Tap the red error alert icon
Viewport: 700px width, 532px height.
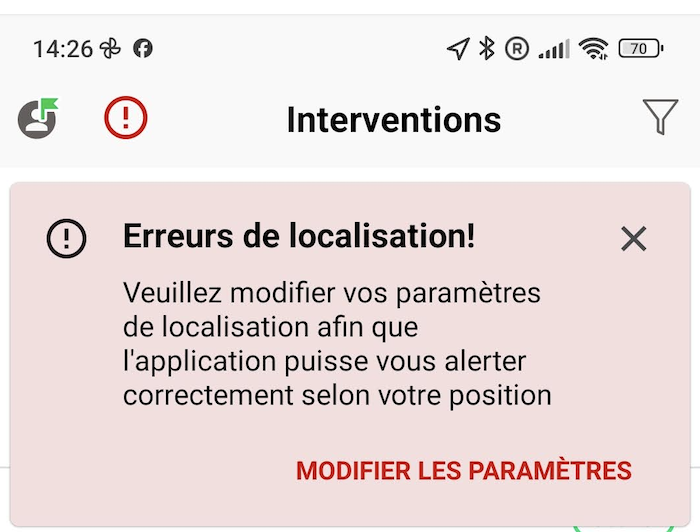point(125,119)
